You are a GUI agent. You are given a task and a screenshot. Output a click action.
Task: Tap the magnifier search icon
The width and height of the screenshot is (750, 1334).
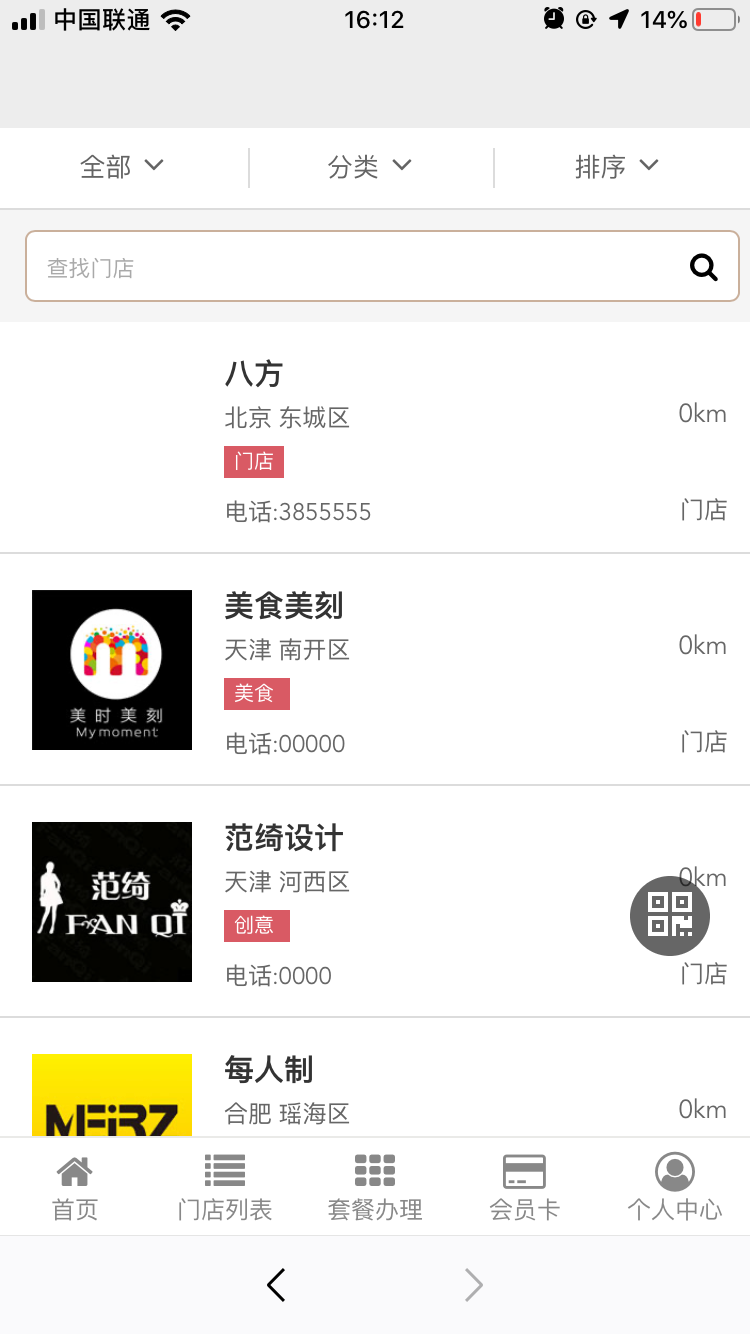click(x=704, y=267)
